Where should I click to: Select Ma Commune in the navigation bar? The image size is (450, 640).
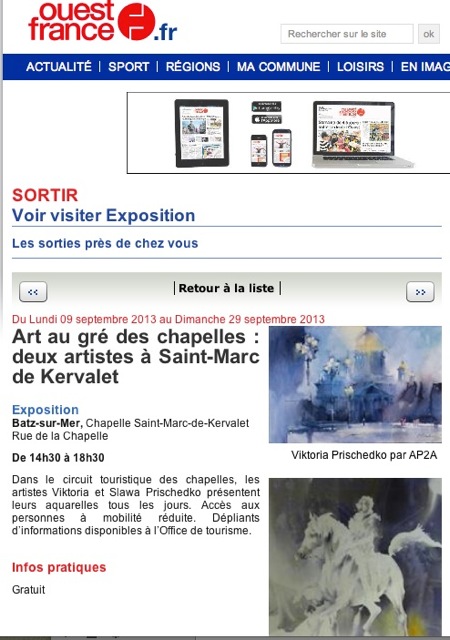tap(278, 67)
